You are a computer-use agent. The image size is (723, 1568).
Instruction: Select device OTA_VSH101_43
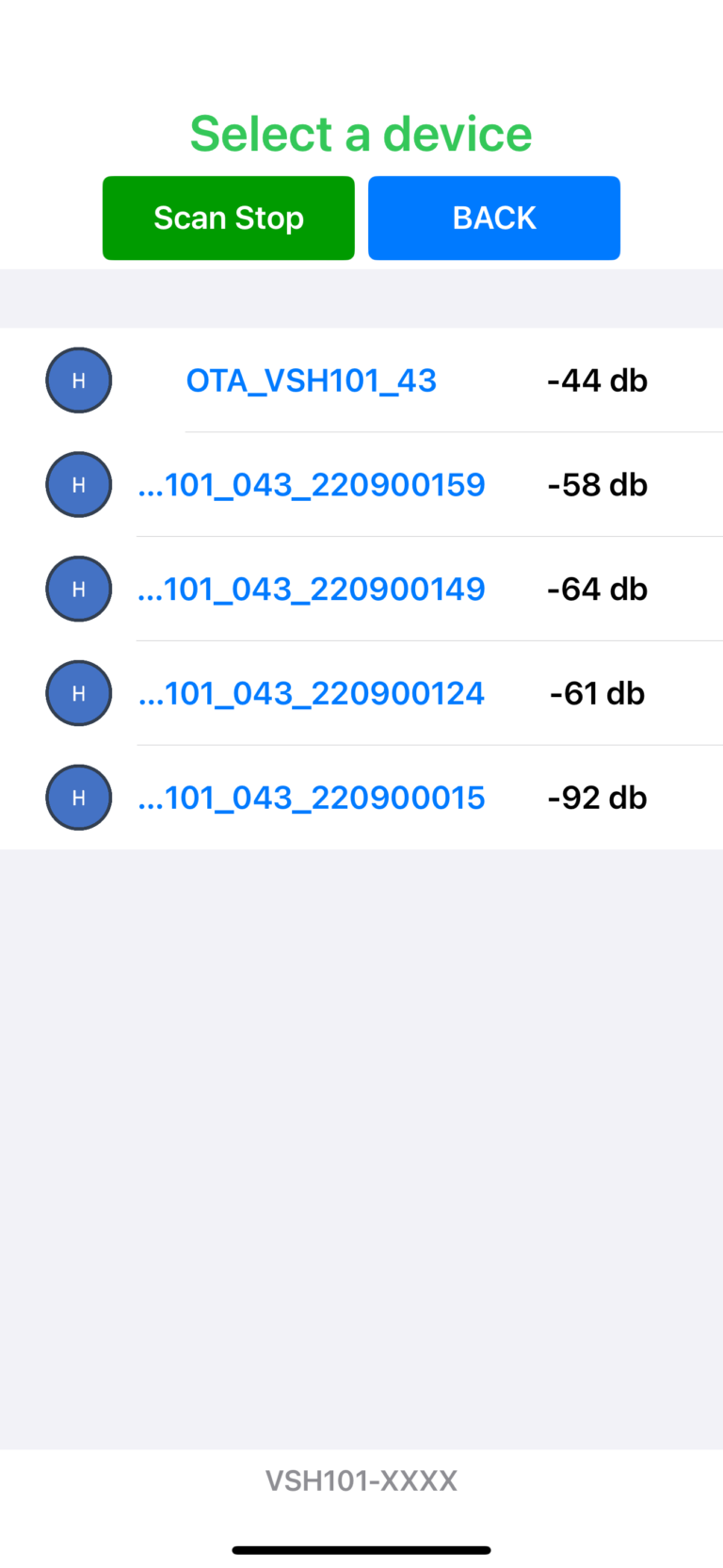(x=361, y=380)
